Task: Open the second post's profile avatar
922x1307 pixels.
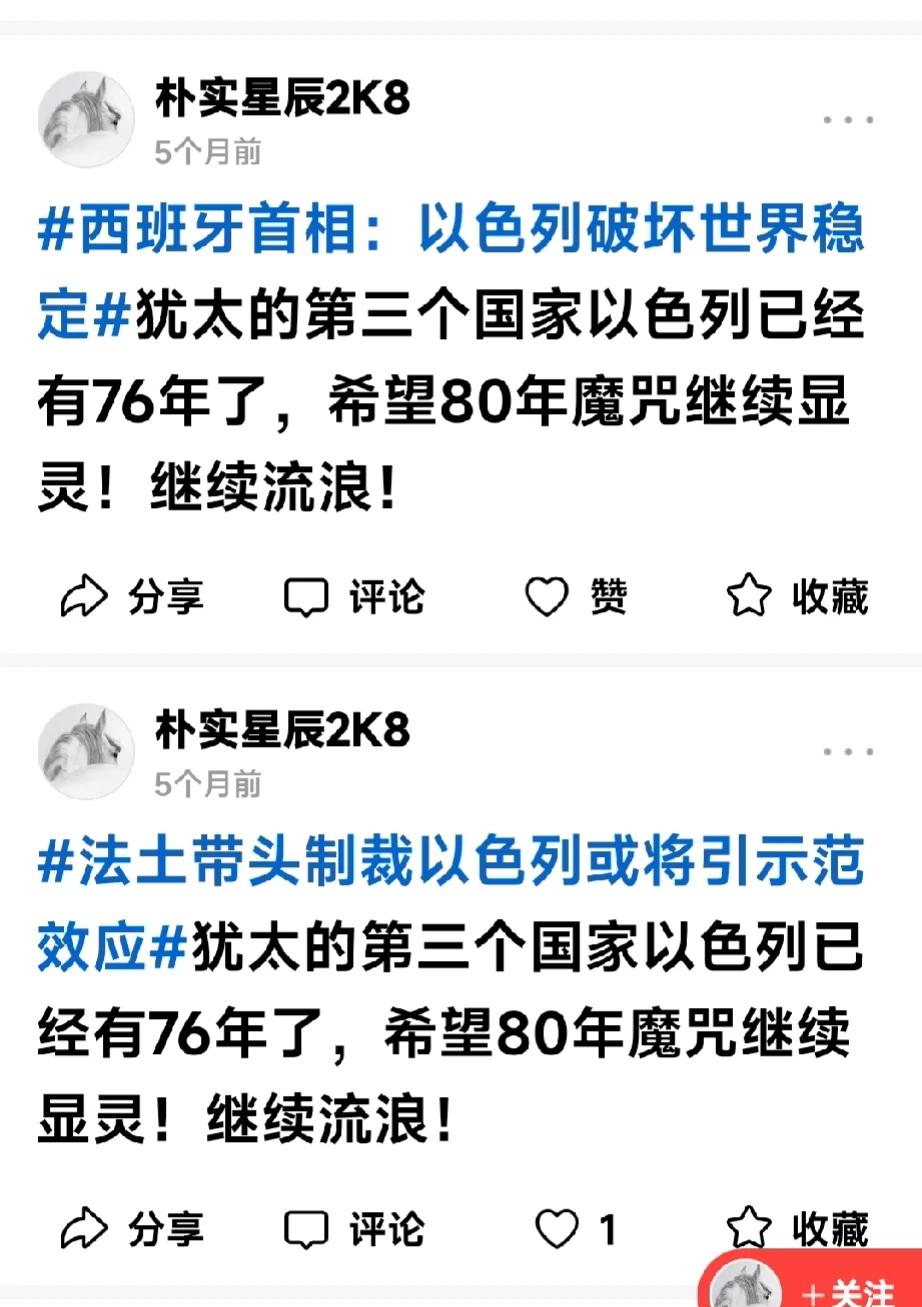Action: (x=87, y=751)
